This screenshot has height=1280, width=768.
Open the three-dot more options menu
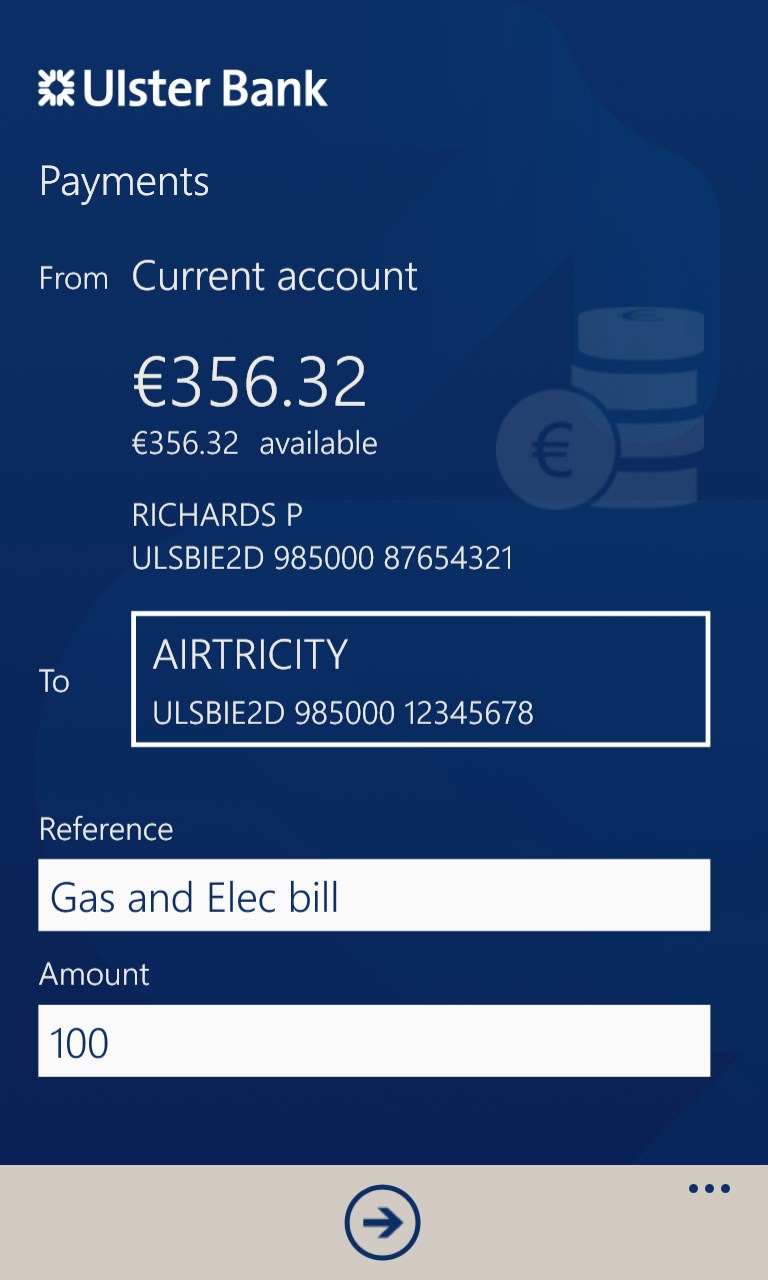(x=709, y=1189)
